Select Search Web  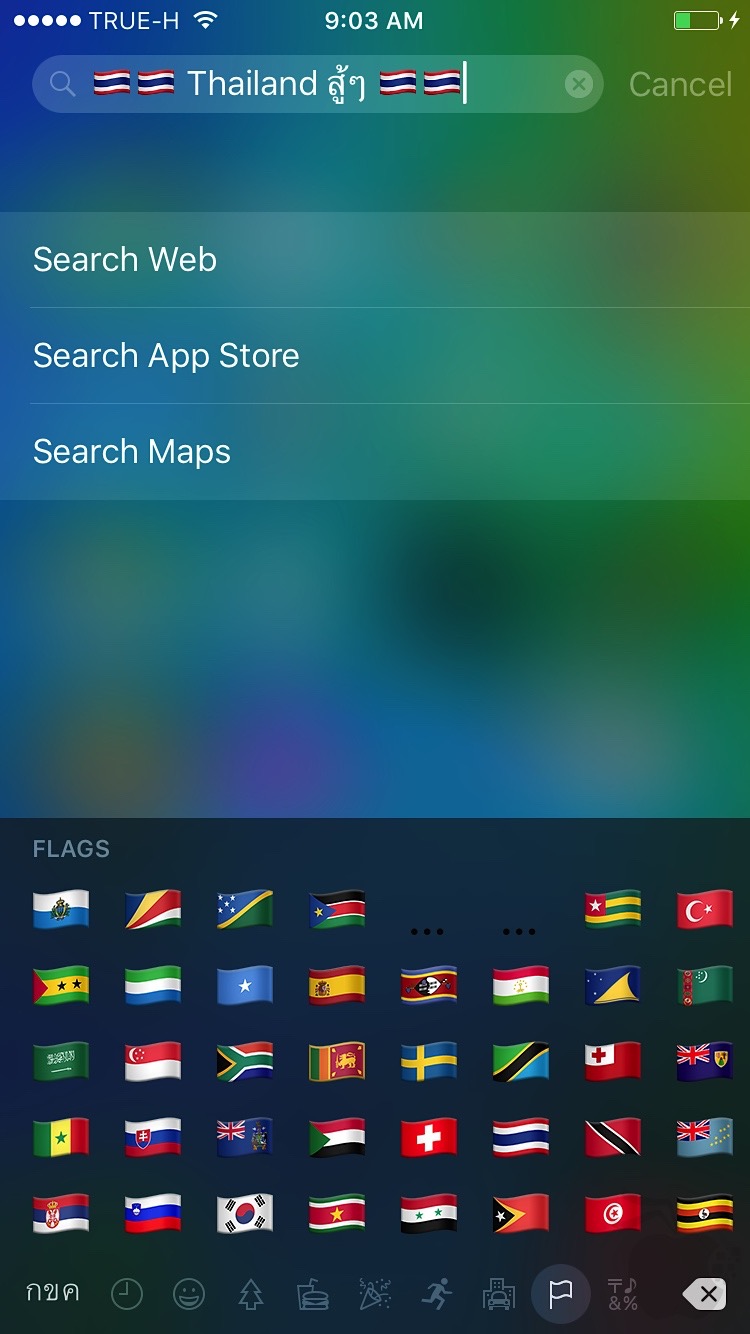click(124, 259)
